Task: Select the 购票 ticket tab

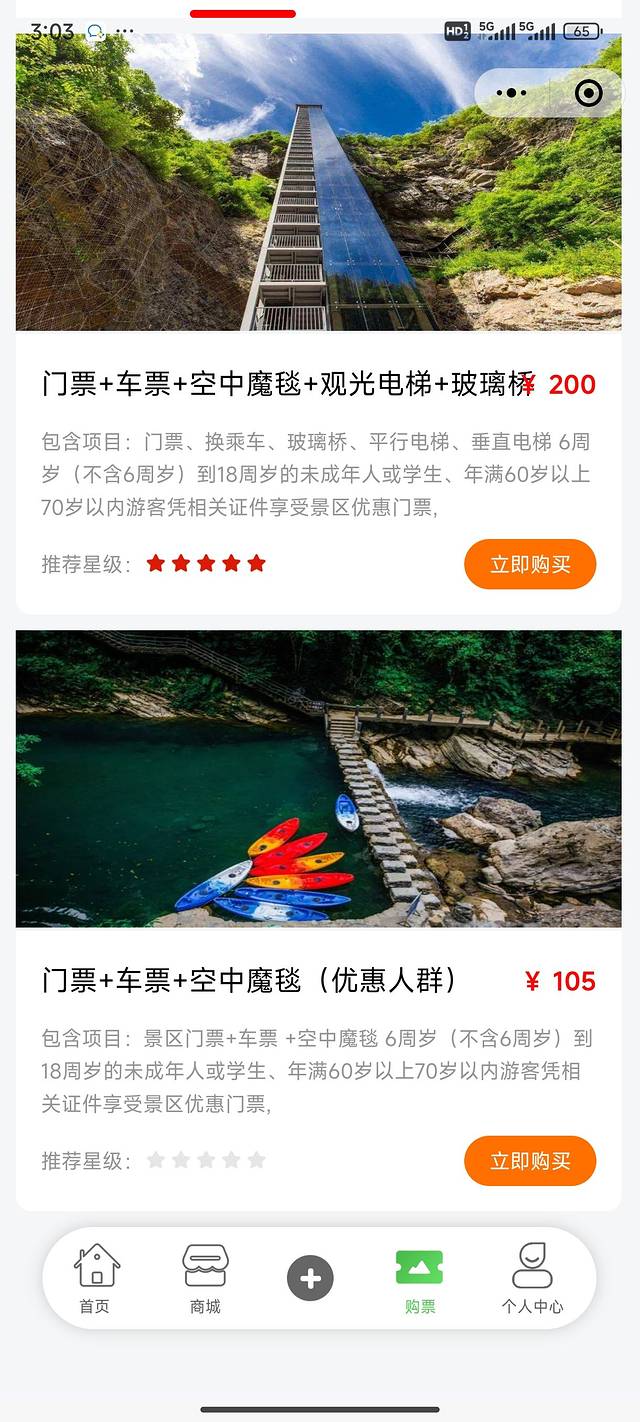Action: (420, 1278)
